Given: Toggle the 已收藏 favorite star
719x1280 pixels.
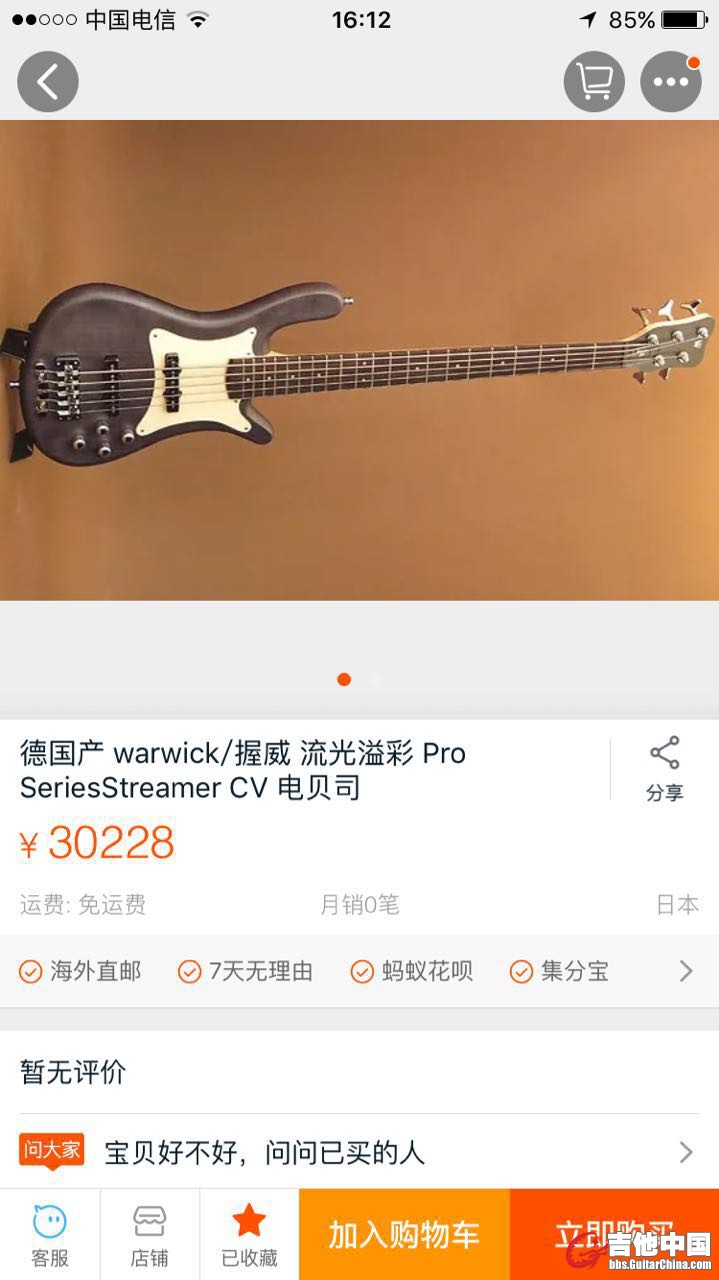Looking at the screenshot, I should pyautogui.click(x=249, y=1235).
